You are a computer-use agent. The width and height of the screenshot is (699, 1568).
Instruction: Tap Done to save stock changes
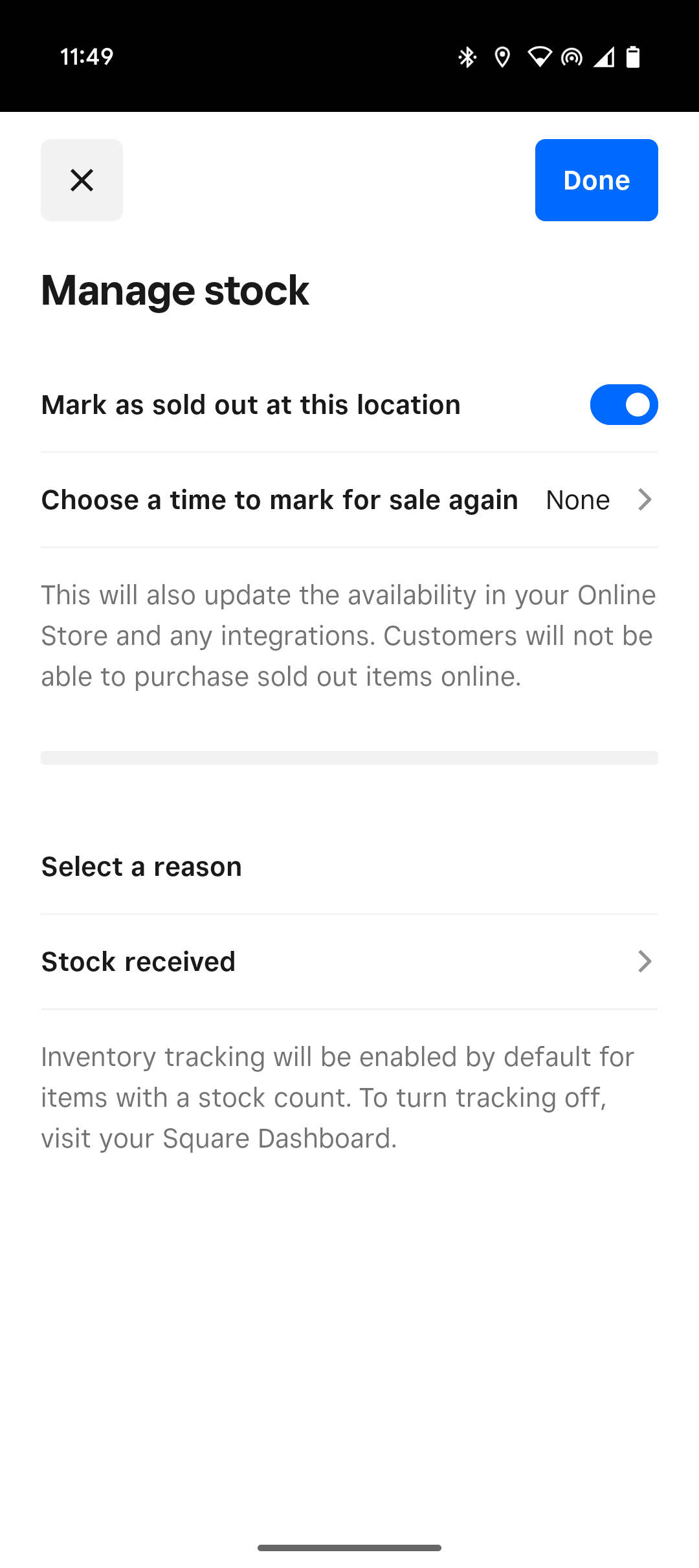(x=596, y=180)
